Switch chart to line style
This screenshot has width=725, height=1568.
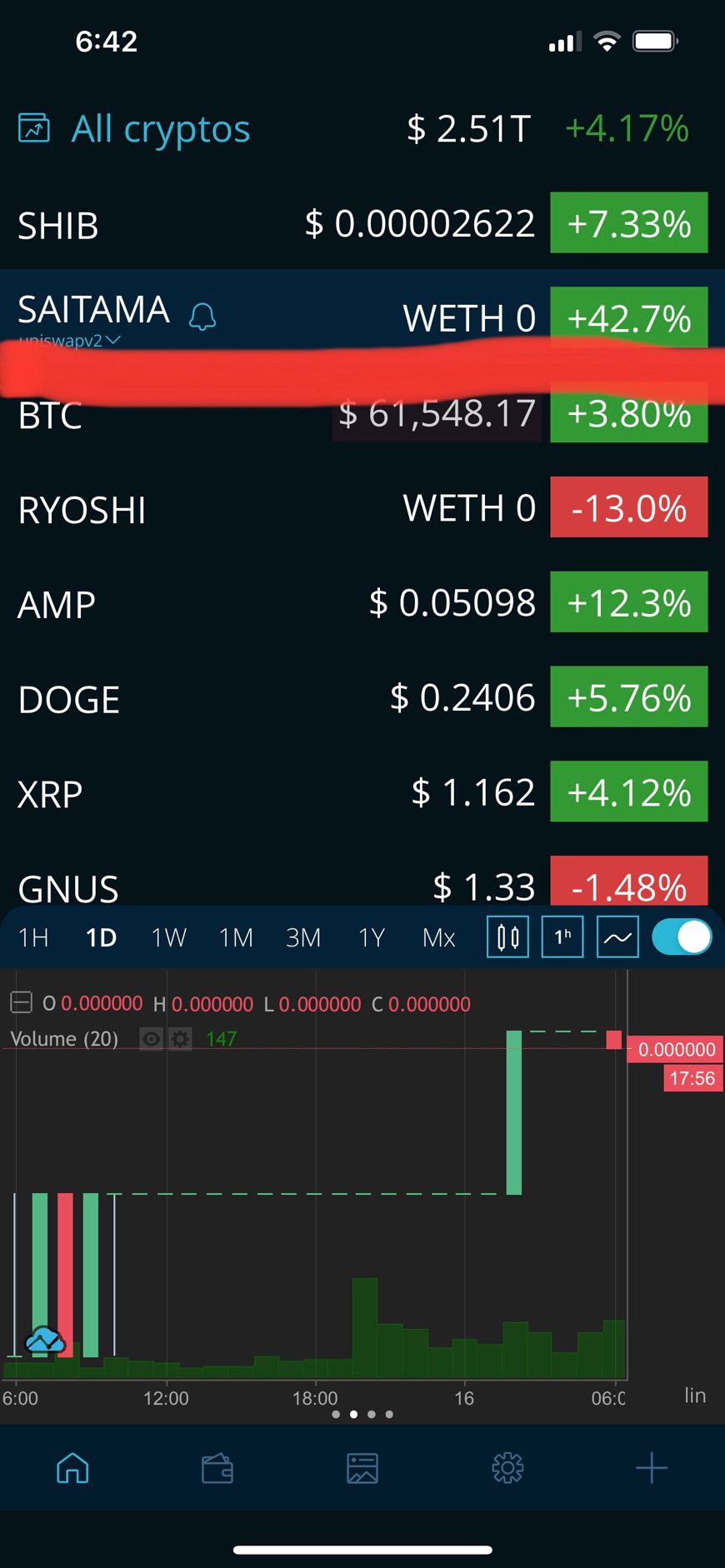point(617,937)
